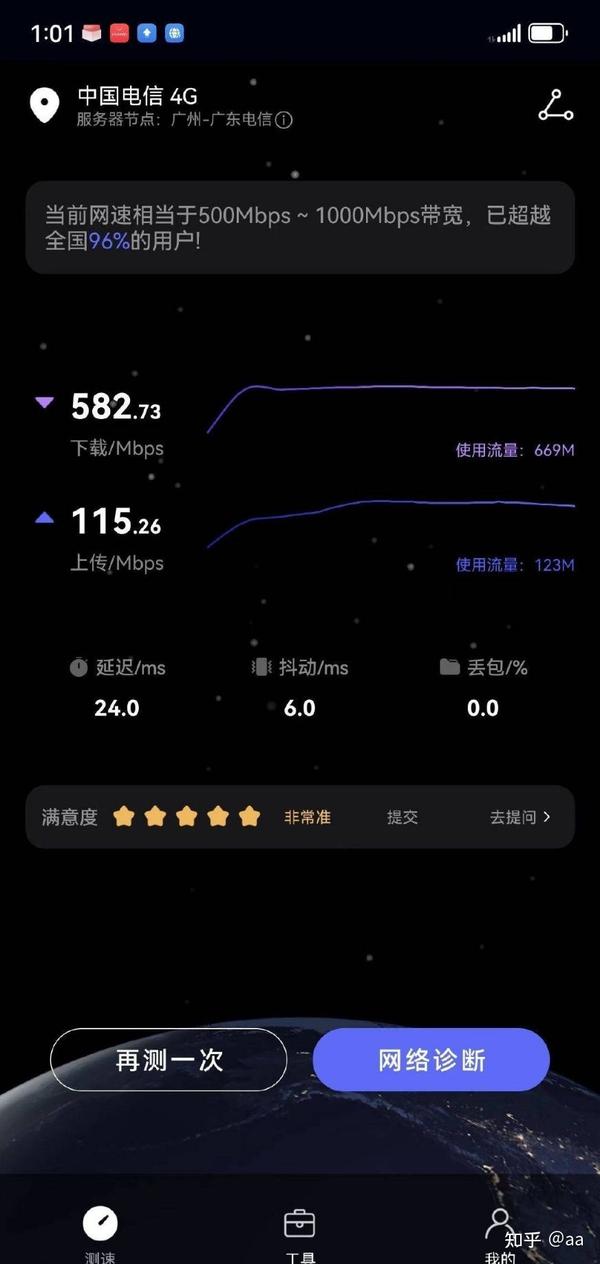
Task: Tap 再测一次 to test again
Action: point(168,1060)
